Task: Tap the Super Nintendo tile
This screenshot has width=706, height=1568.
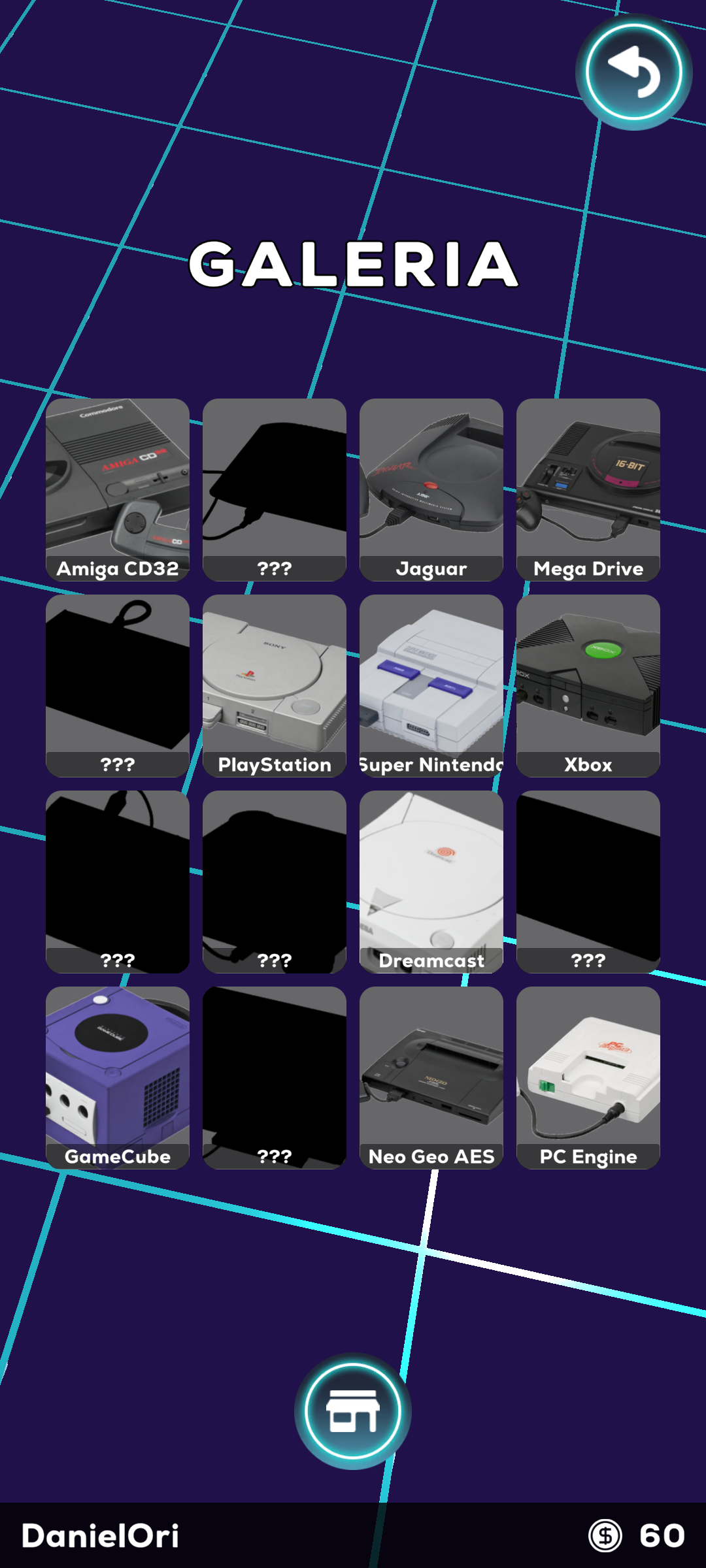Action: (431, 685)
